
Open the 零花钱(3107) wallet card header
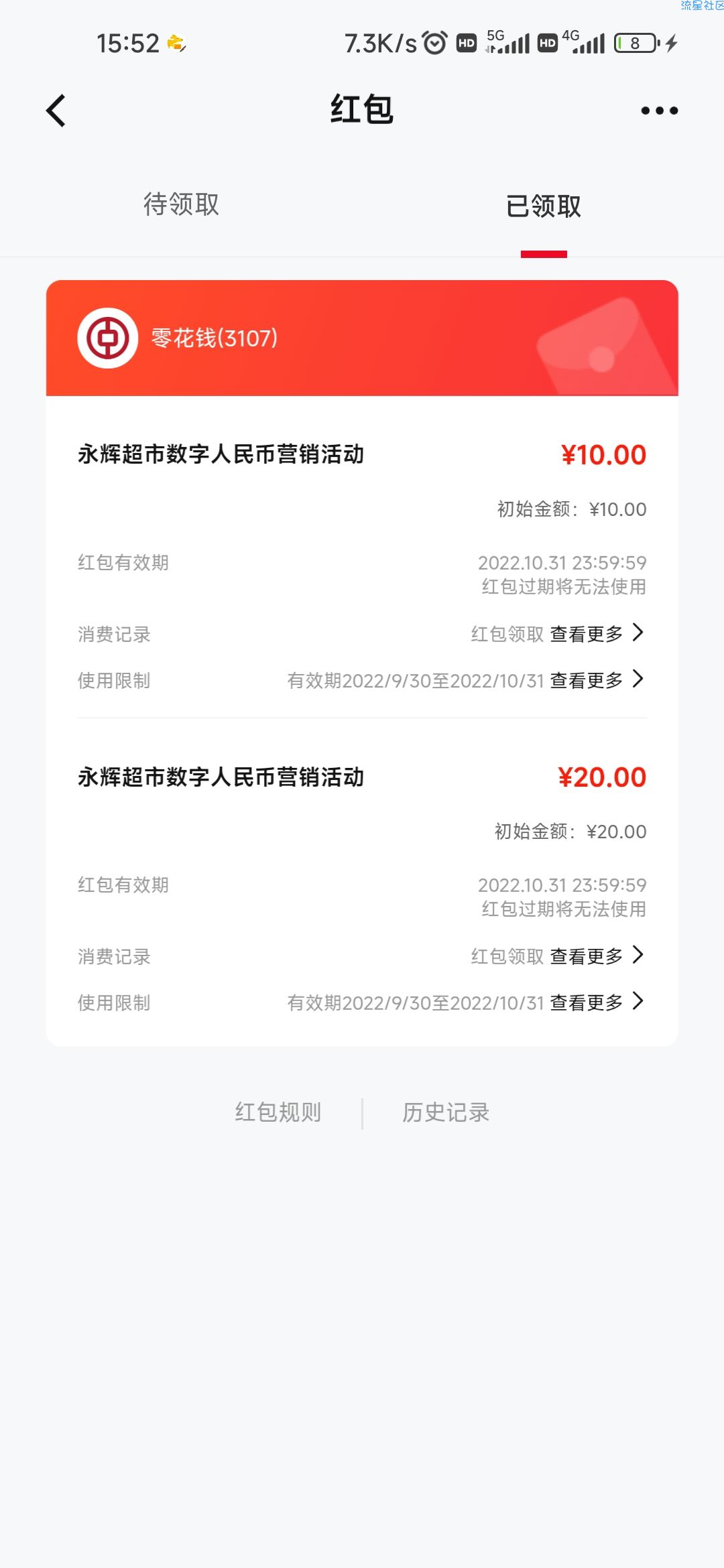coord(362,338)
